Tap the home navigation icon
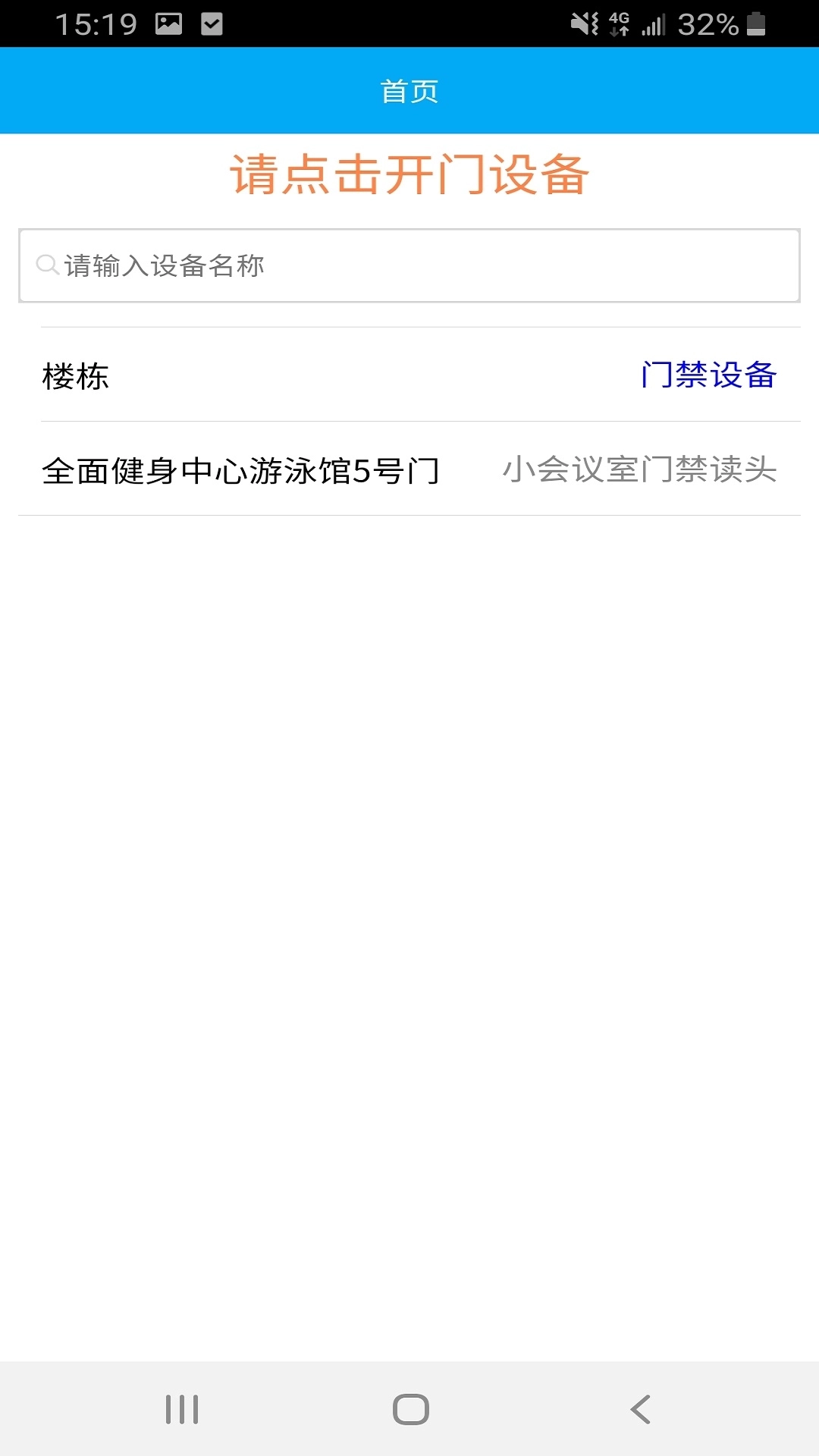Viewport: 819px width, 1456px height. 409,1408
